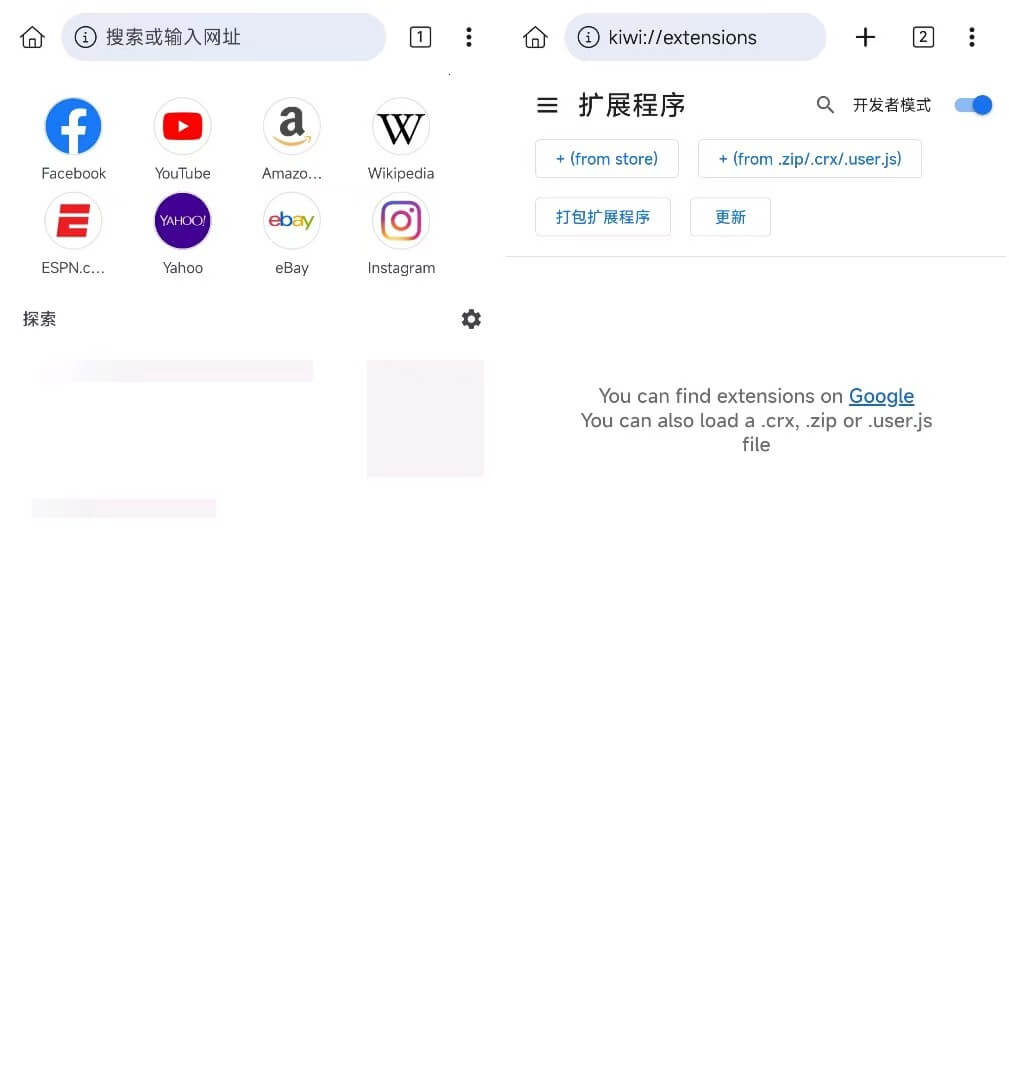1009x1080 pixels.
Task: Open the YouTube shortcut
Action: pyautogui.click(x=182, y=127)
